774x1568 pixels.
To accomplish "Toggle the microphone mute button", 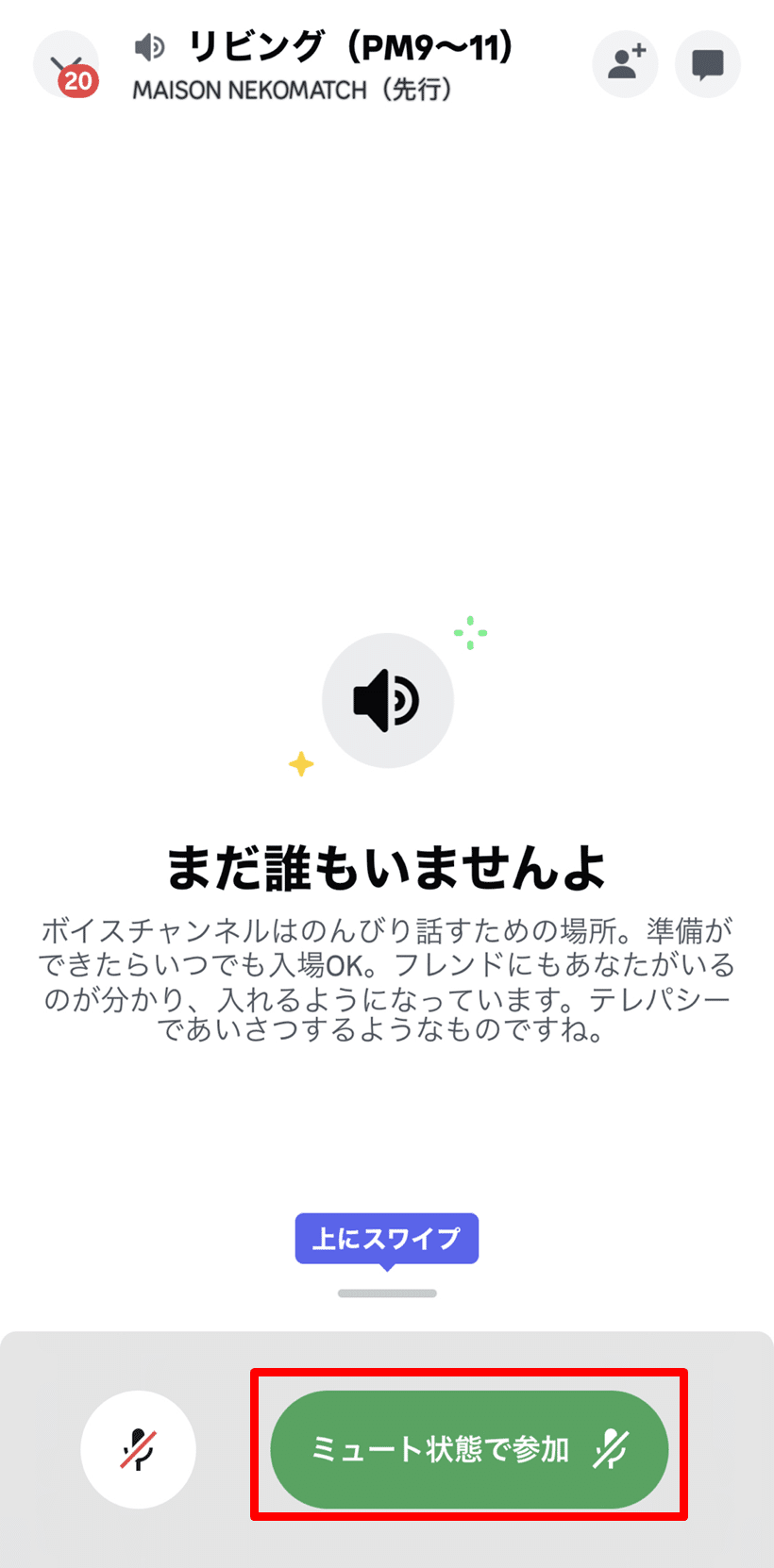I will 139,1448.
